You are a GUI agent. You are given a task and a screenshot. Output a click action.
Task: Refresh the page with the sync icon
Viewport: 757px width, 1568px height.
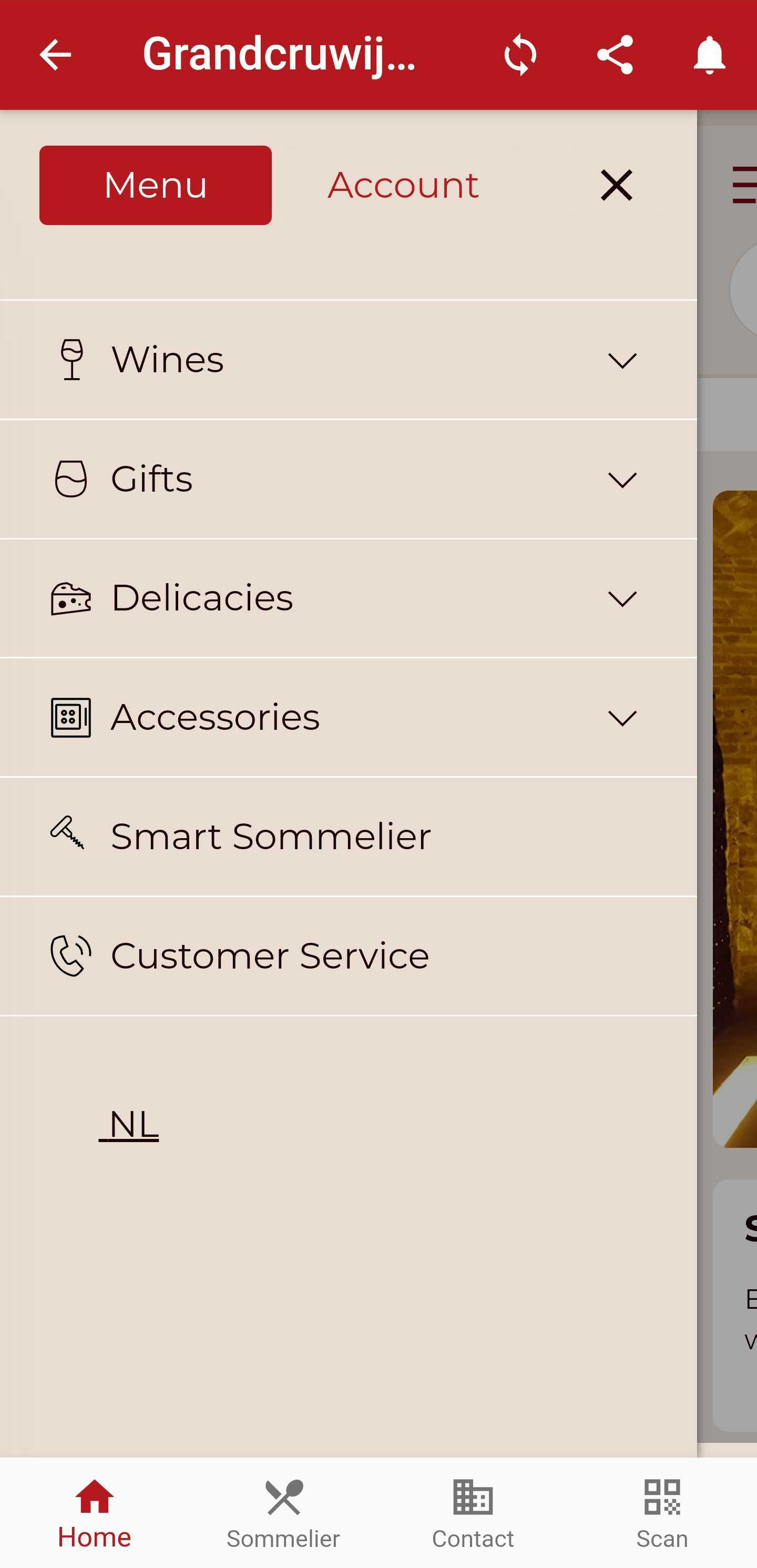point(520,55)
